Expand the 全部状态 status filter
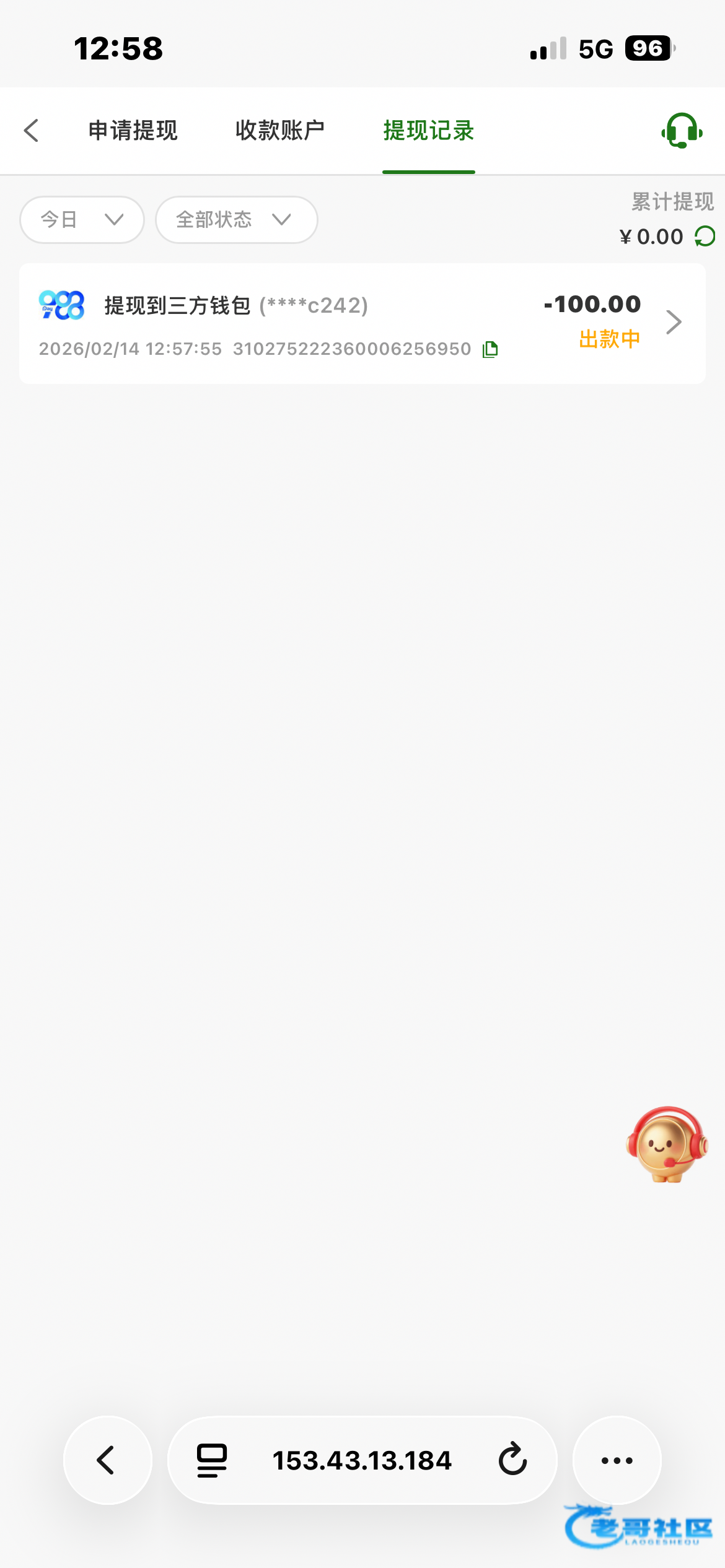This screenshot has height=1568, width=725. [236, 220]
